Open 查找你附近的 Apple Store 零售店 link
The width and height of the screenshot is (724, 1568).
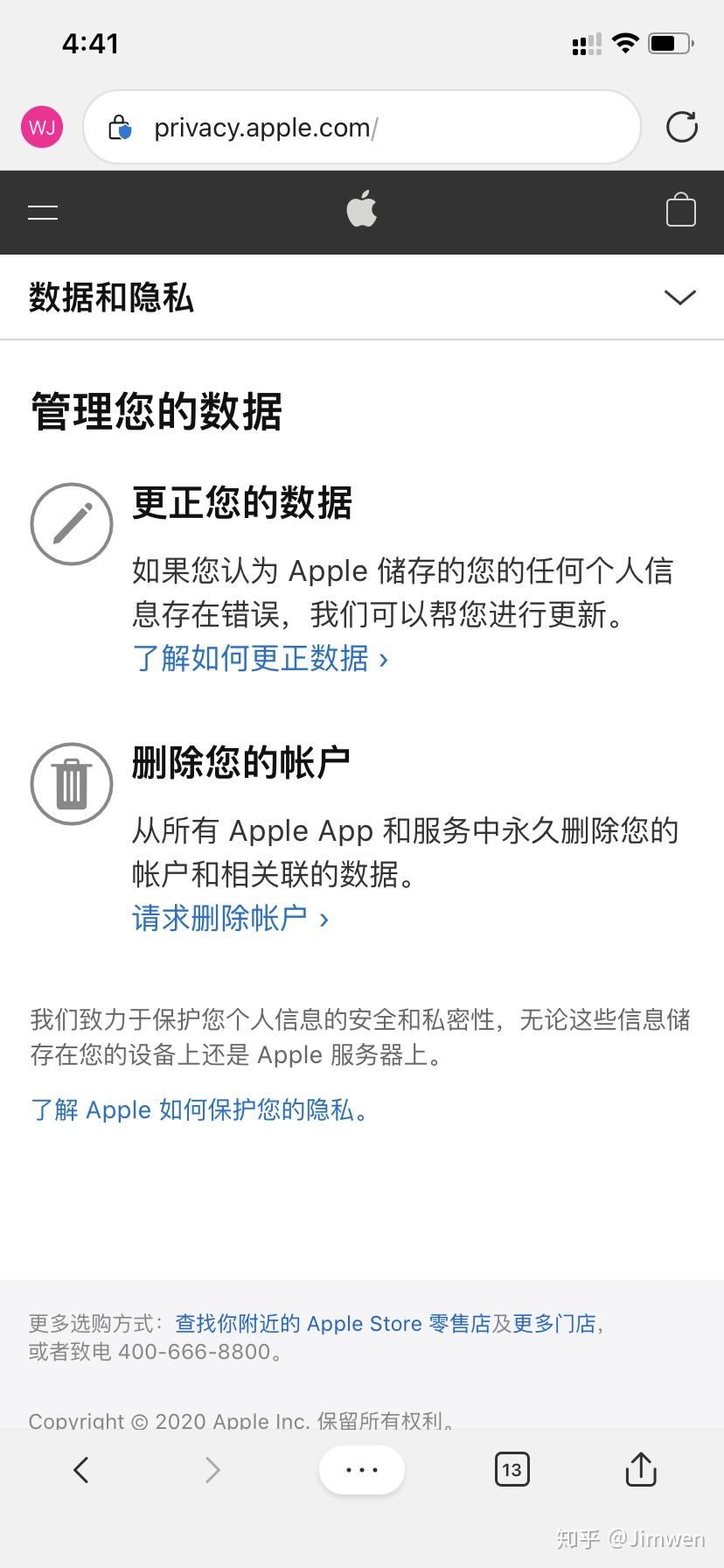pyautogui.click(x=332, y=1323)
